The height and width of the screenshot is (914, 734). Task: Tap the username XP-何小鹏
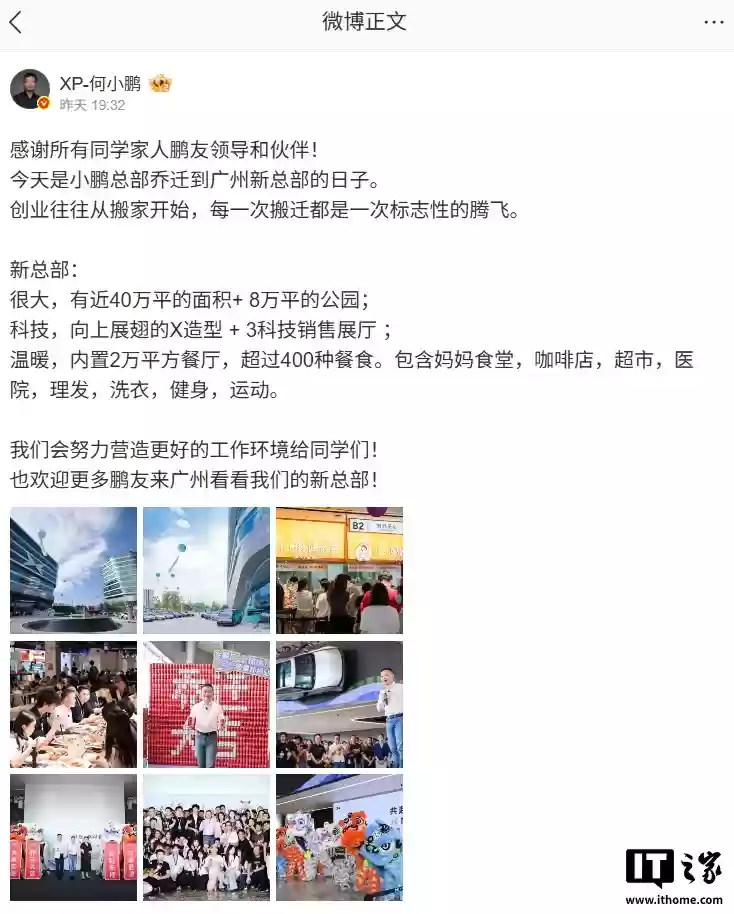pos(100,83)
